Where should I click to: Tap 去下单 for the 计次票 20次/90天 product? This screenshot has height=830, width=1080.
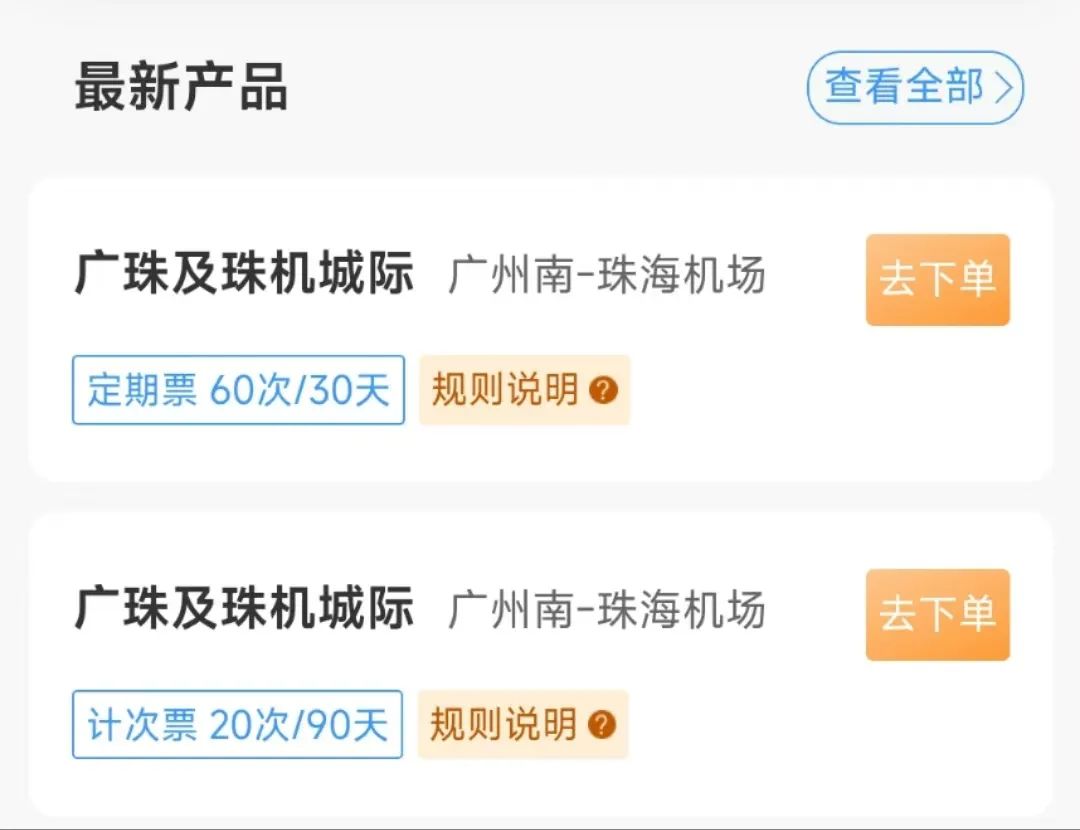click(x=937, y=615)
